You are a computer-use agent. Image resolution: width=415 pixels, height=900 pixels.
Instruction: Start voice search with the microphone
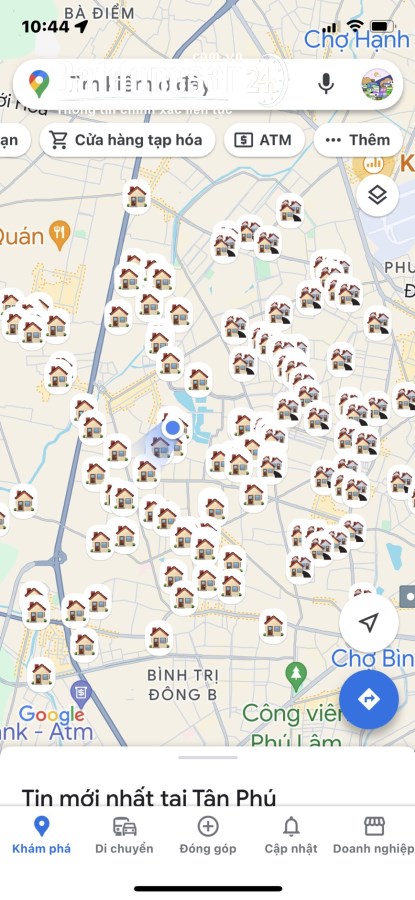click(x=325, y=84)
